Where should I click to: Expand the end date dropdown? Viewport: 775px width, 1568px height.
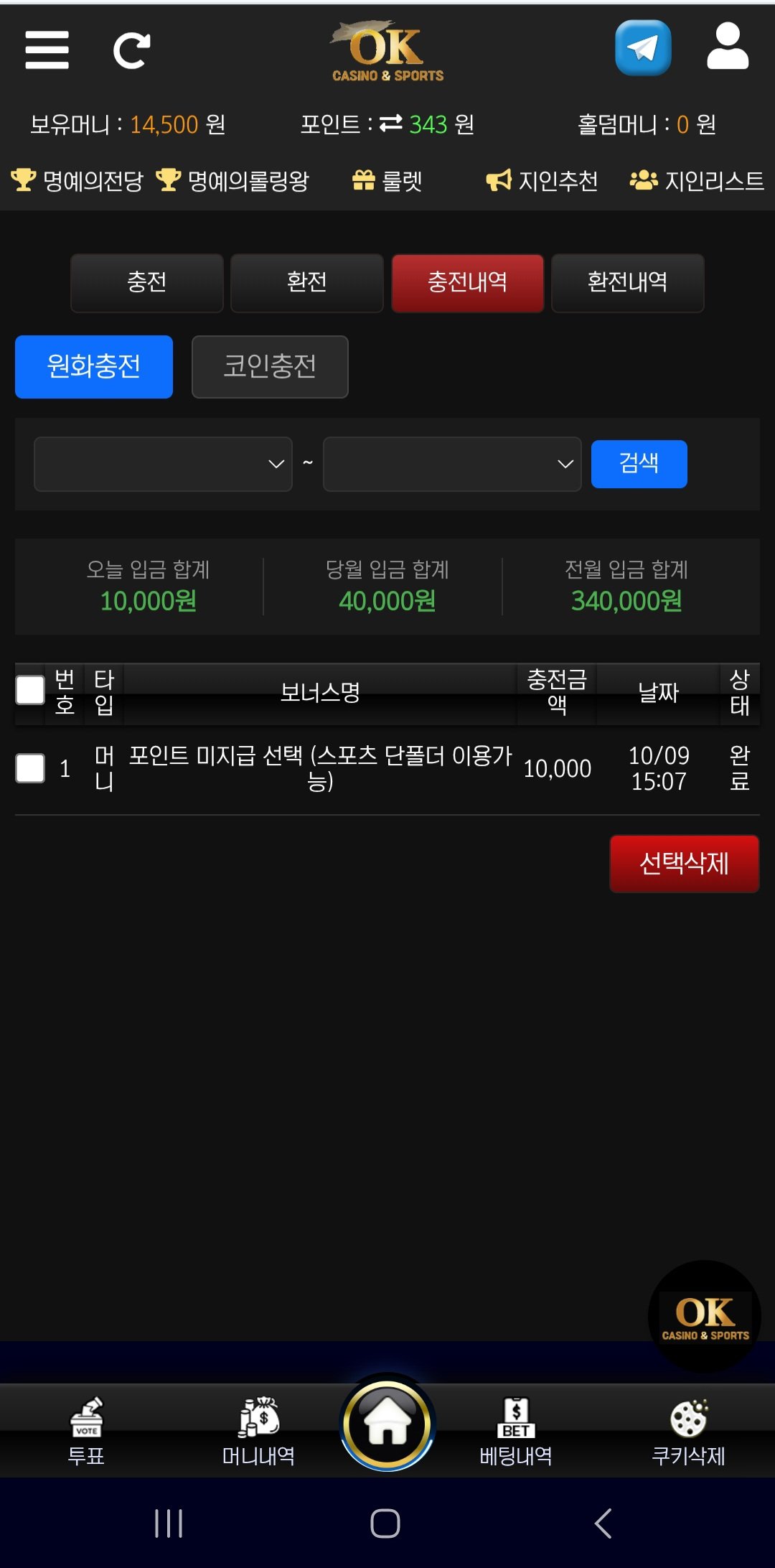coord(452,464)
